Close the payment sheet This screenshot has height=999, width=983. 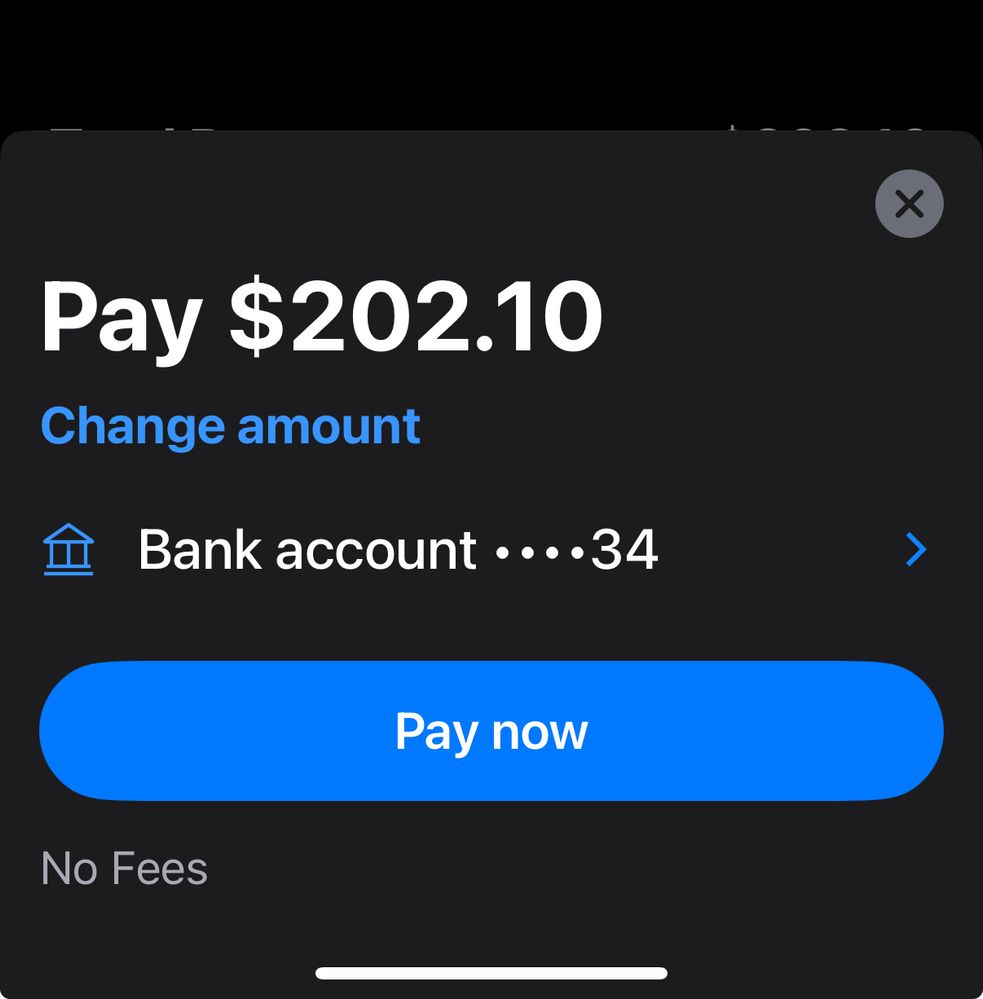point(908,204)
